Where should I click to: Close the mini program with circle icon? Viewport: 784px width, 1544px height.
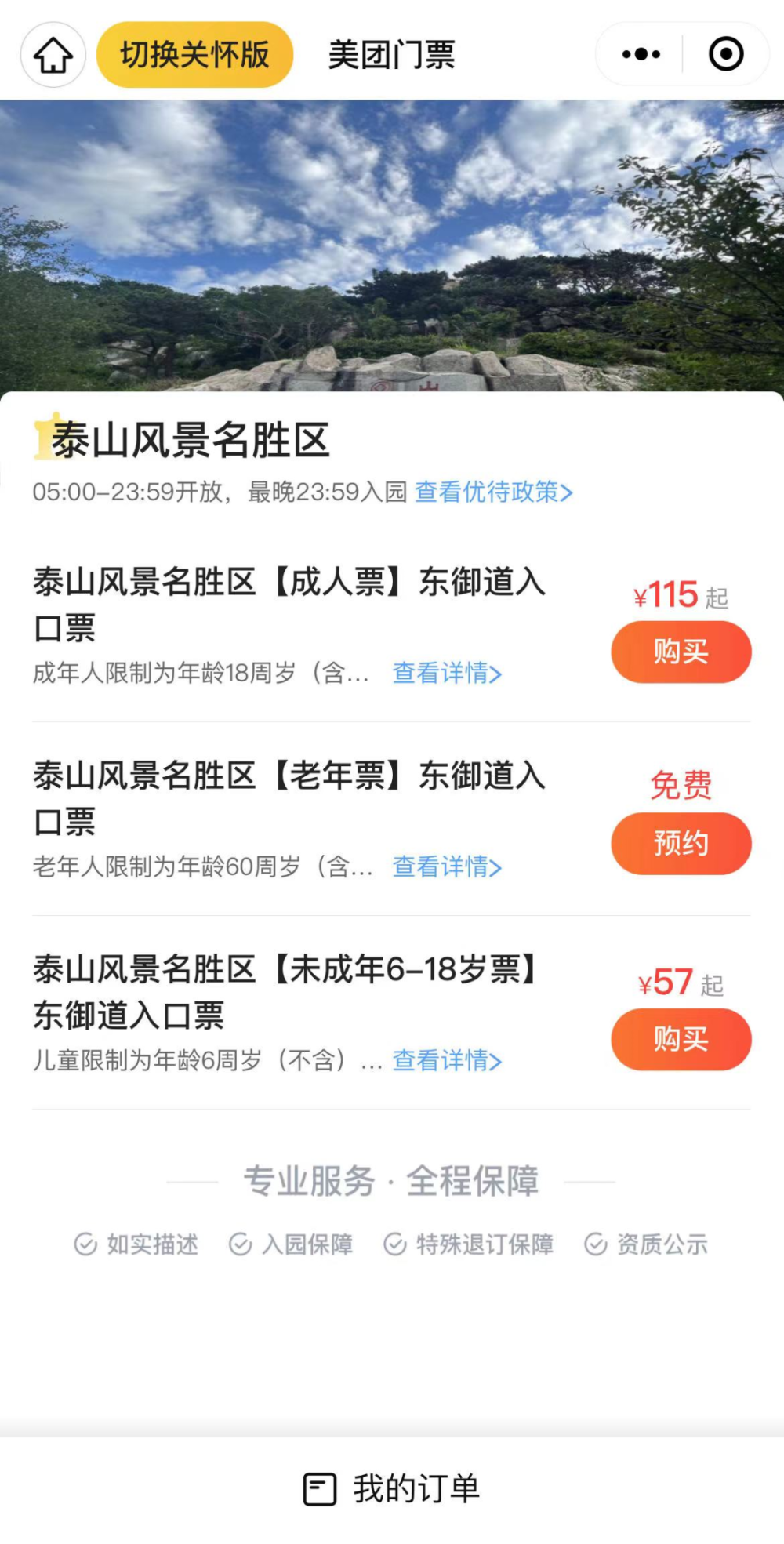[726, 55]
